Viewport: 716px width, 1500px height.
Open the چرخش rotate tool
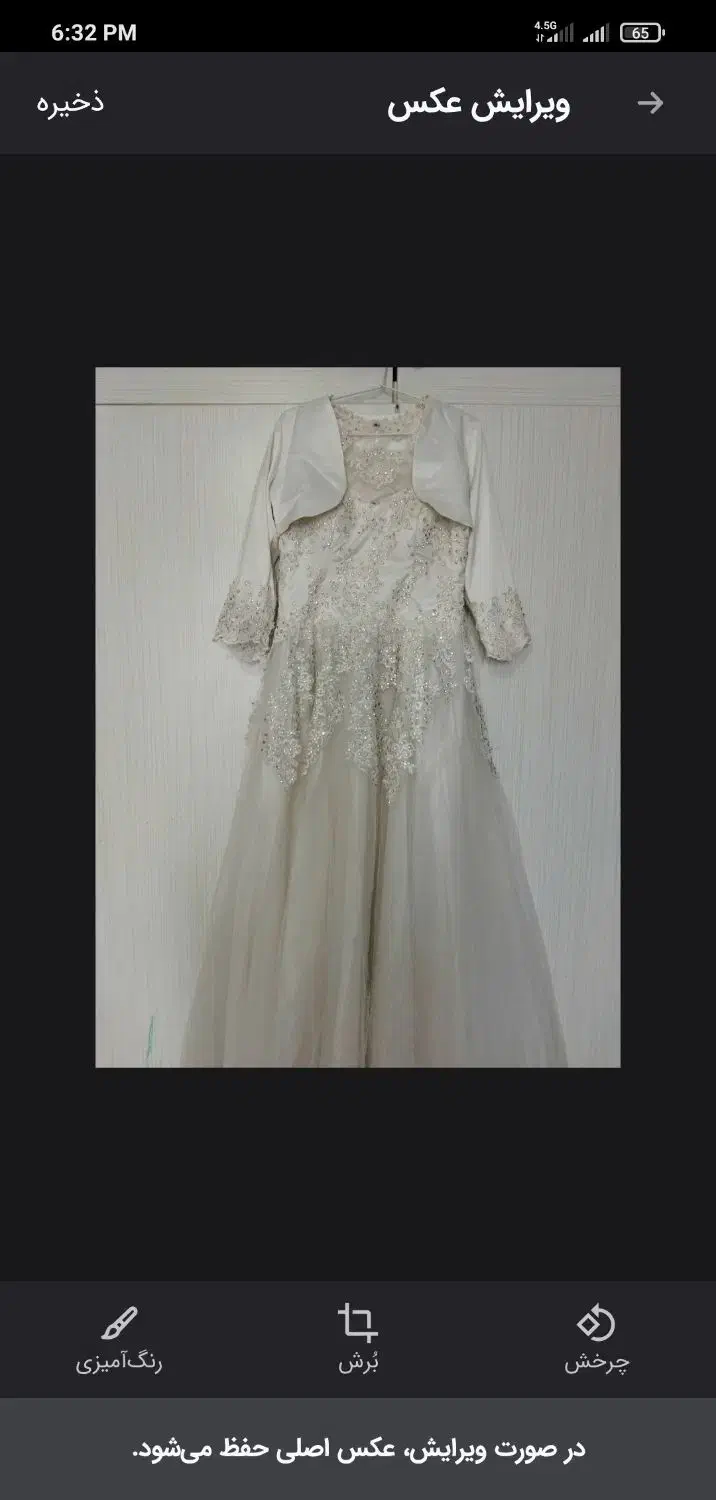pyautogui.click(x=596, y=1338)
